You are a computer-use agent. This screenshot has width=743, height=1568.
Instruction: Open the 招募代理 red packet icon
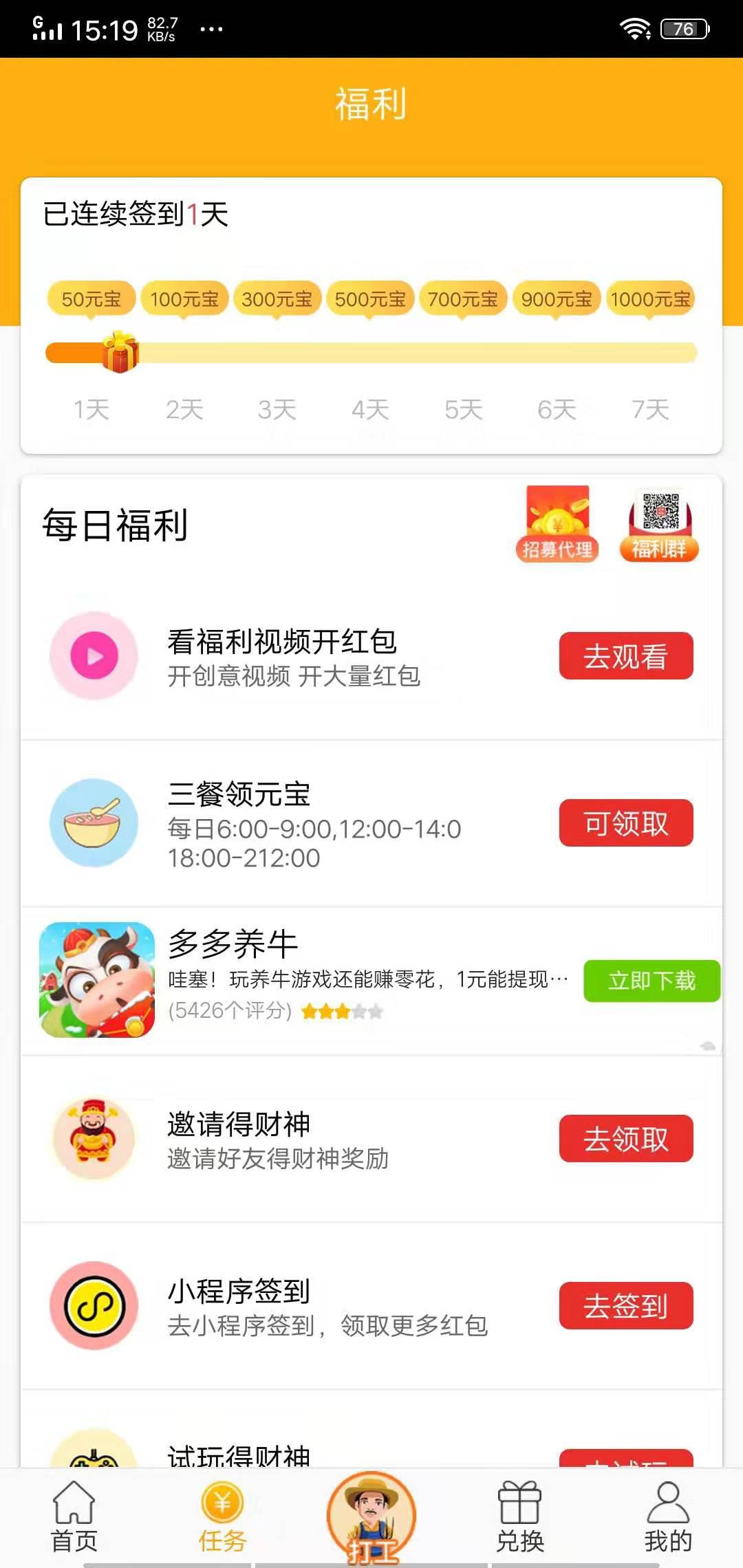coord(559,524)
